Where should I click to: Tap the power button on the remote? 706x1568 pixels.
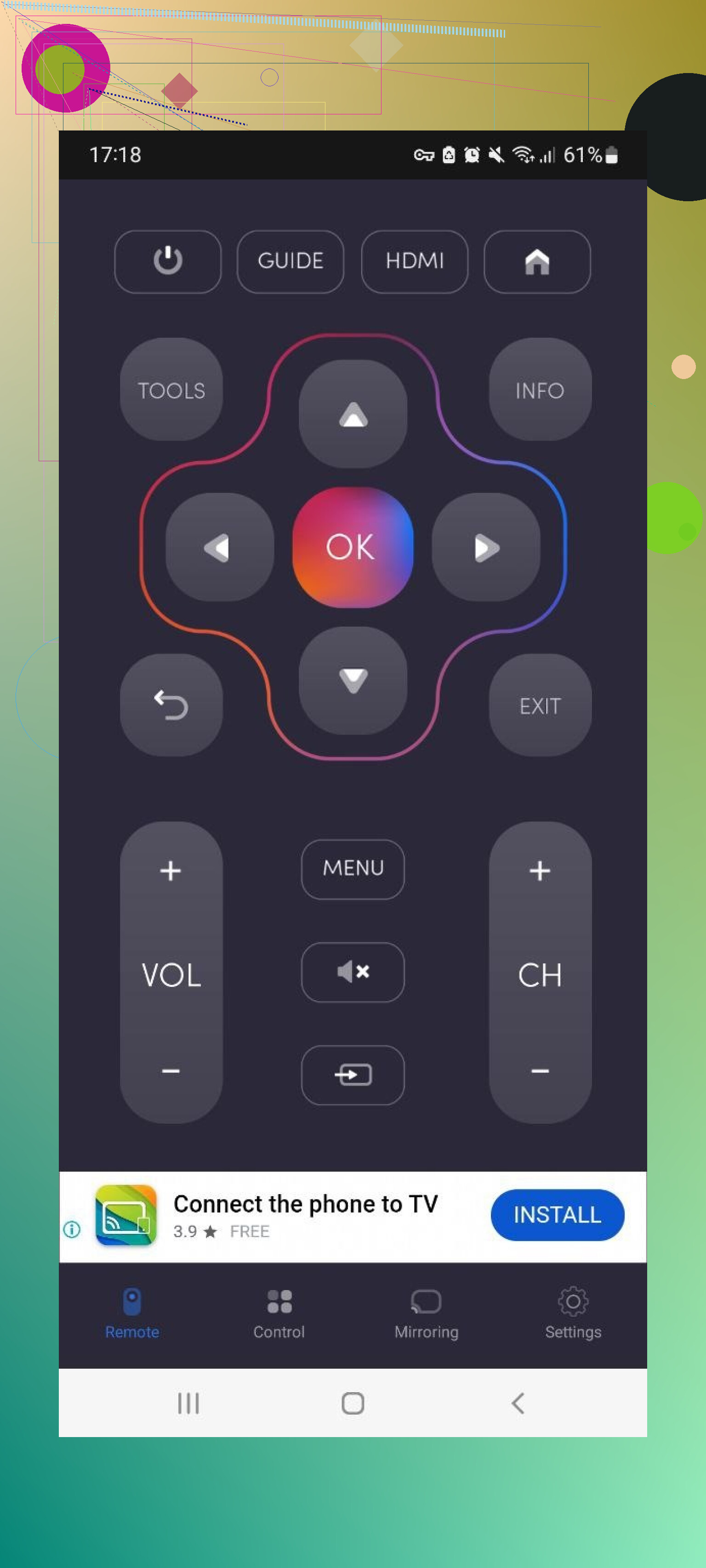tap(167, 261)
